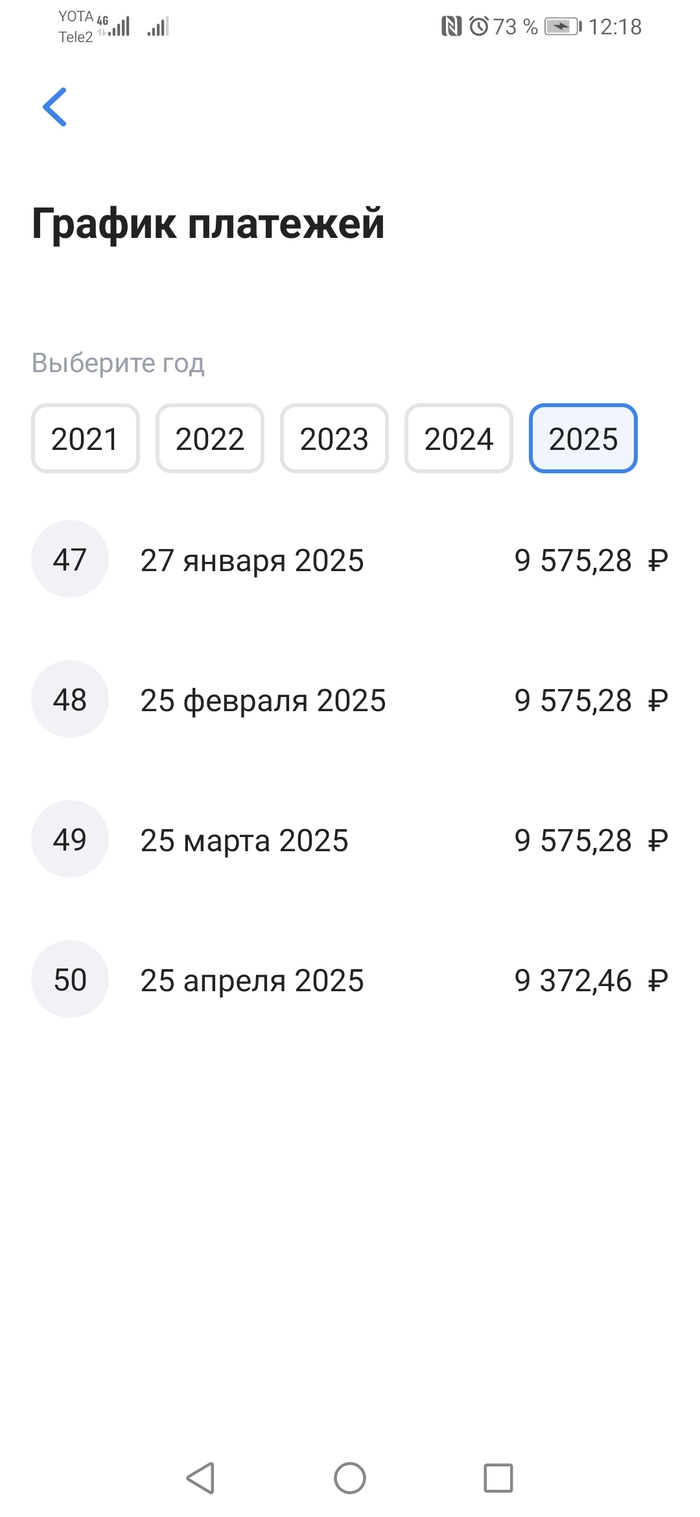Show the 2023 payment schedule
The image size is (700, 1517).
(334, 438)
